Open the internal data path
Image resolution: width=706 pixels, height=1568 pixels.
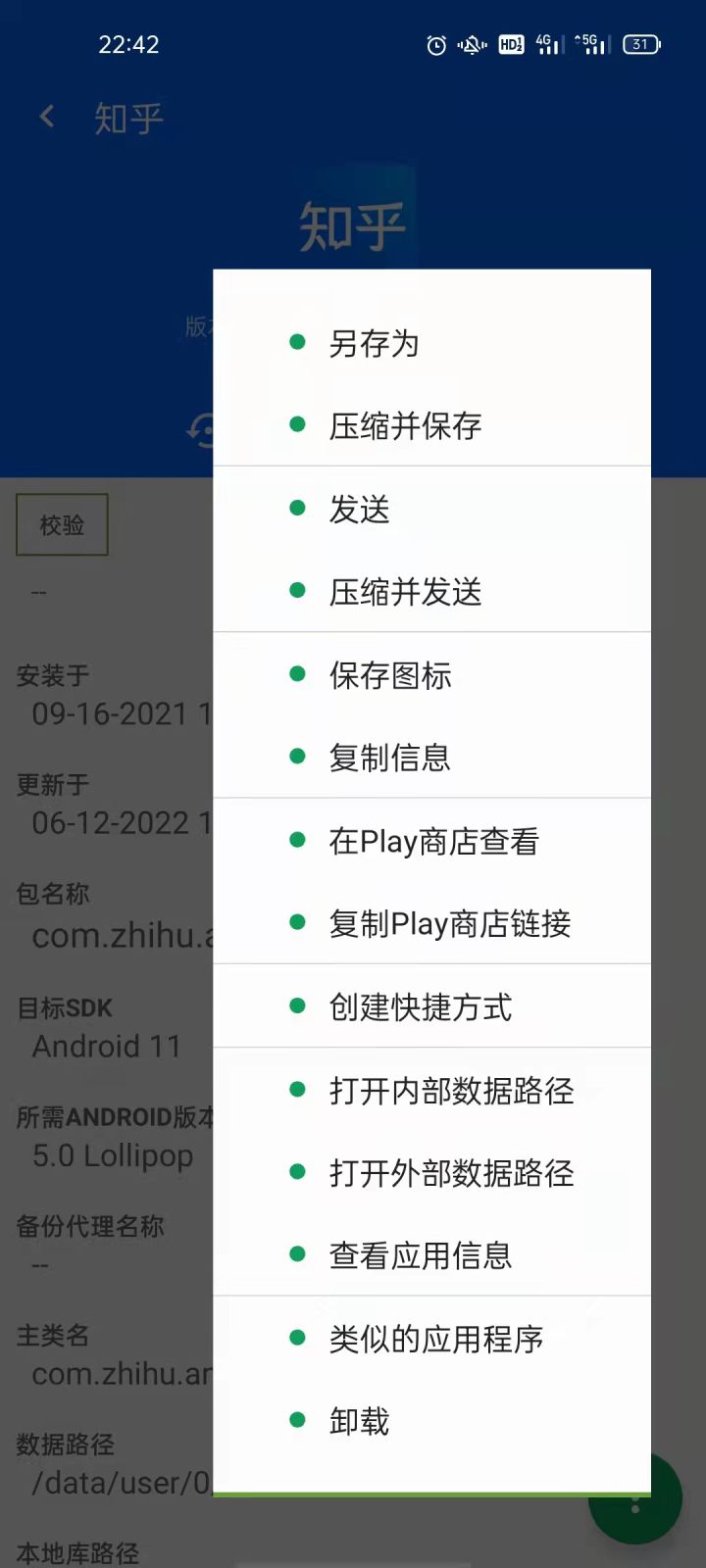pyautogui.click(x=452, y=1090)
